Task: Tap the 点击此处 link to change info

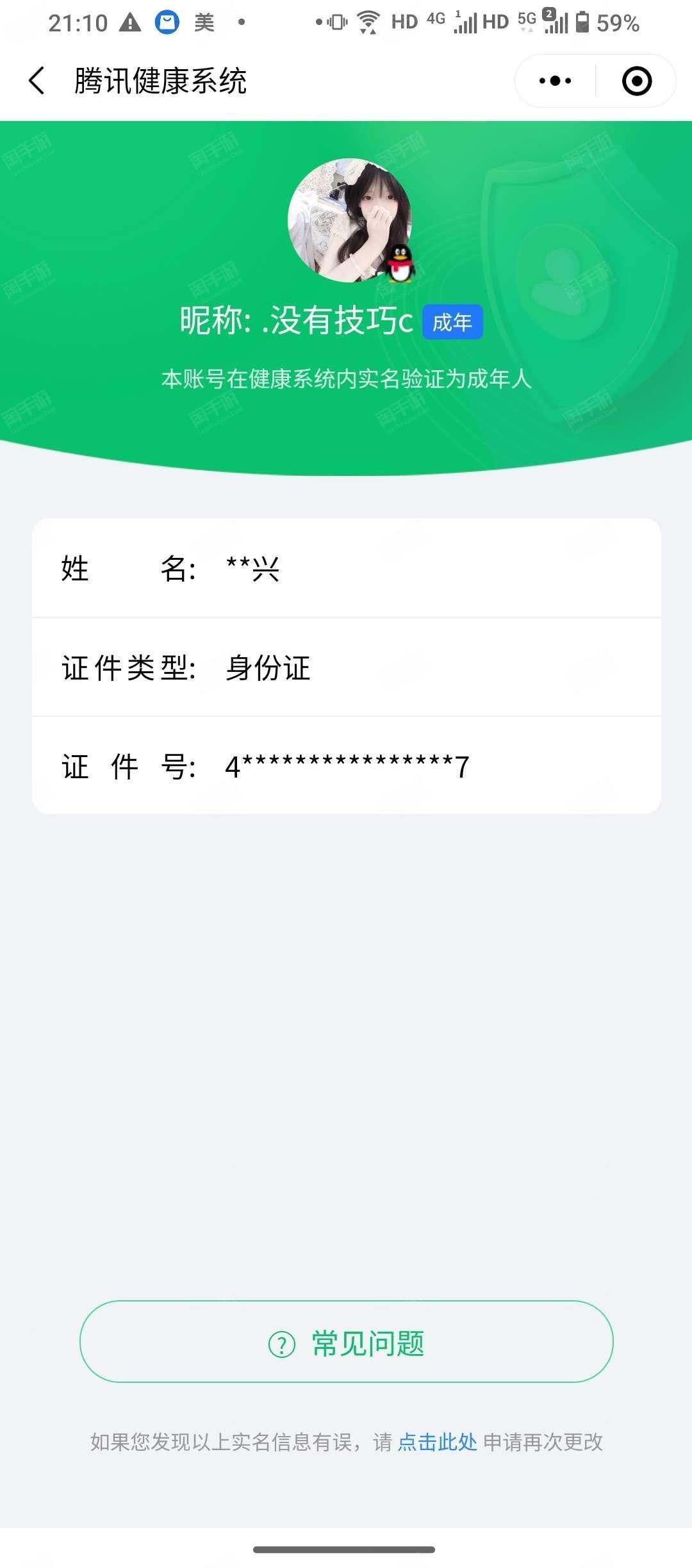Action: tap(438, 1442)
